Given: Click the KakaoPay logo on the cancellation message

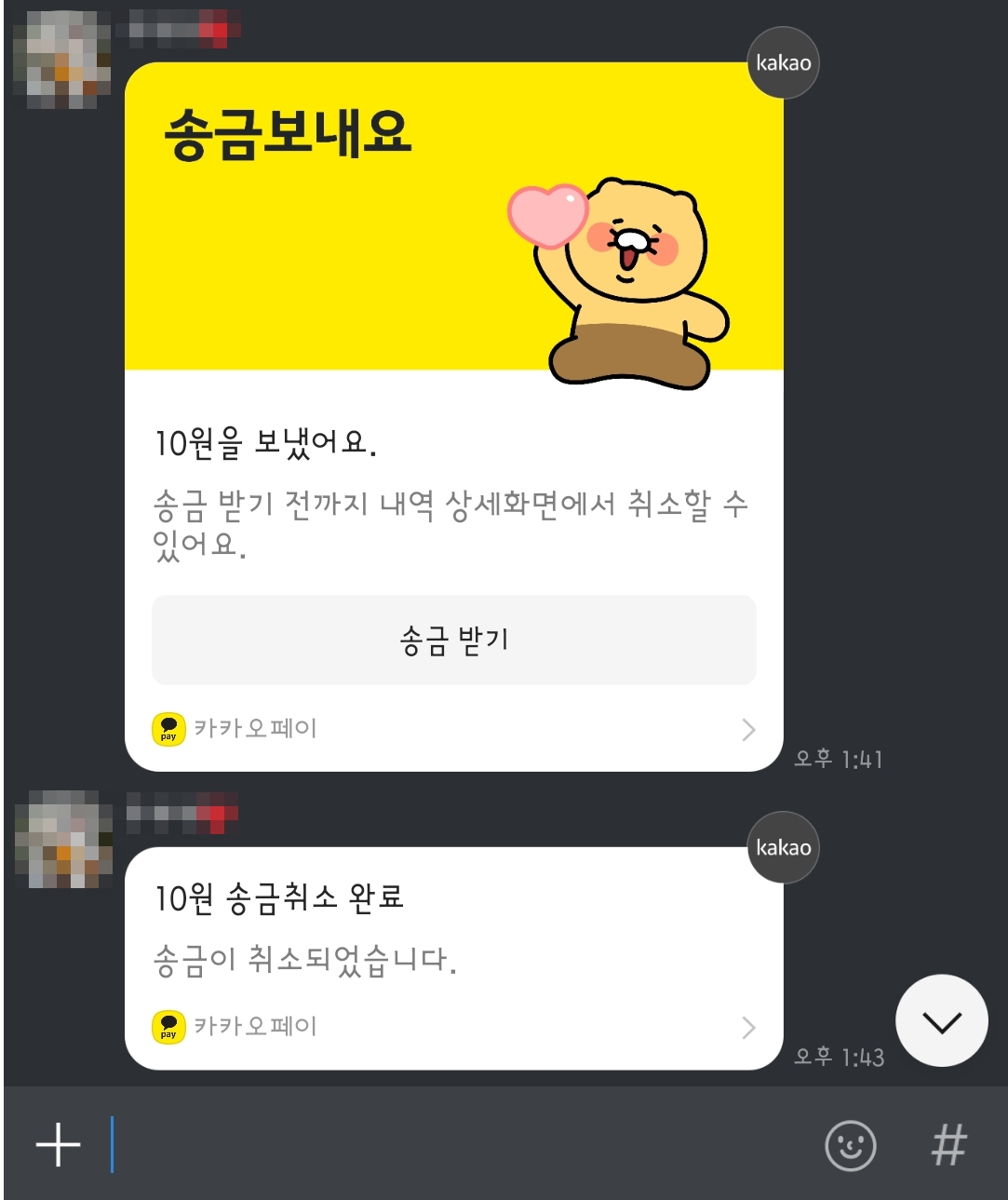Looking at the screenshot, I should 168,1027.
